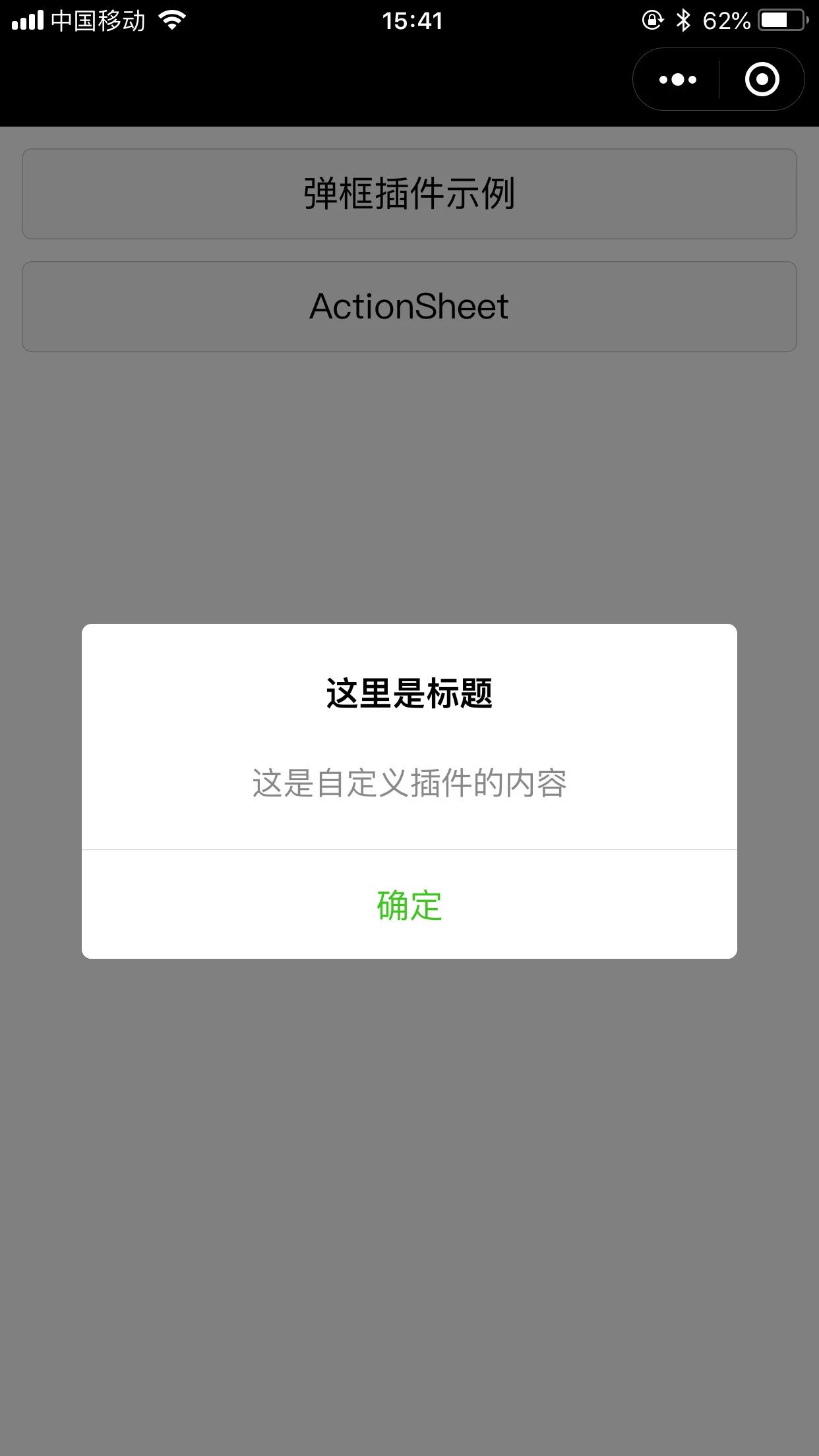Tap the capsule separator between icons
Screen dimensions: 819x1456
pyautogui.click(x=718, y=78)
